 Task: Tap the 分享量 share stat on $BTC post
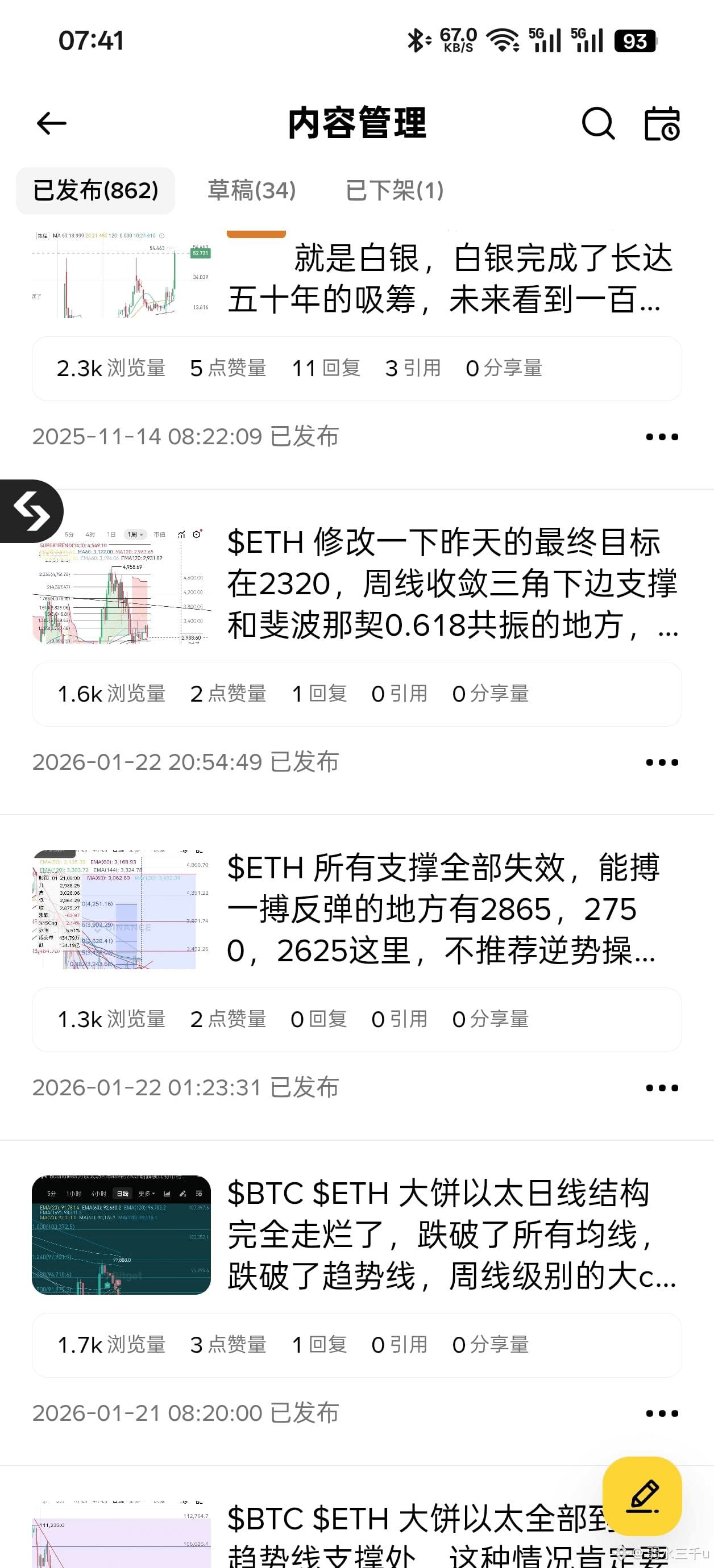tap(491, 1345)
